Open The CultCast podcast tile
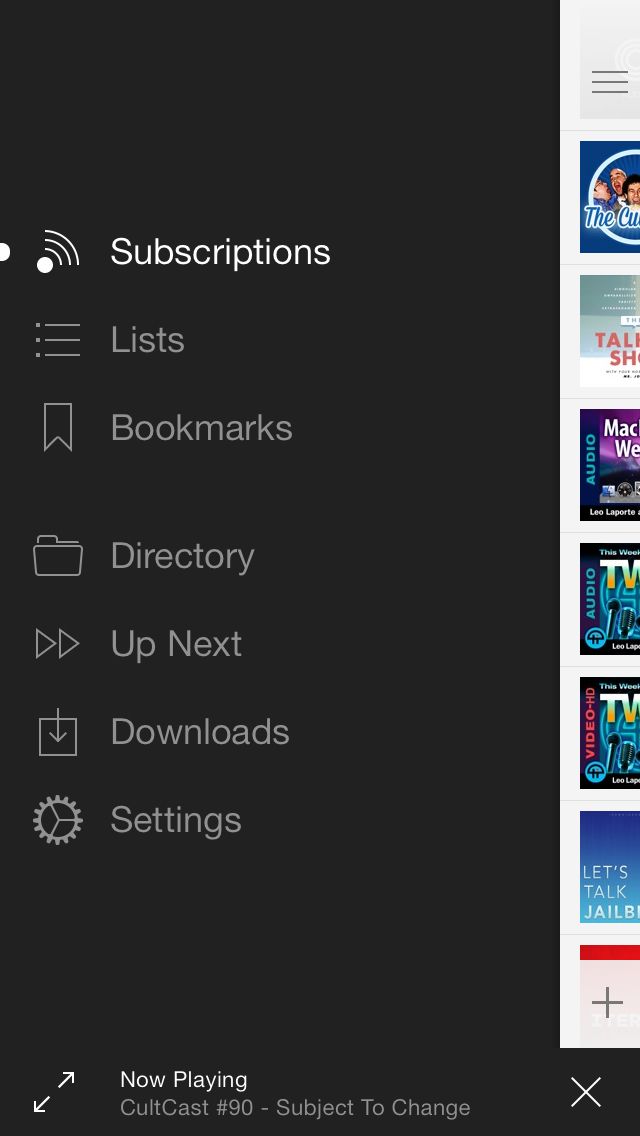This screenshot has height=1136, width=640. coord(610,197)
